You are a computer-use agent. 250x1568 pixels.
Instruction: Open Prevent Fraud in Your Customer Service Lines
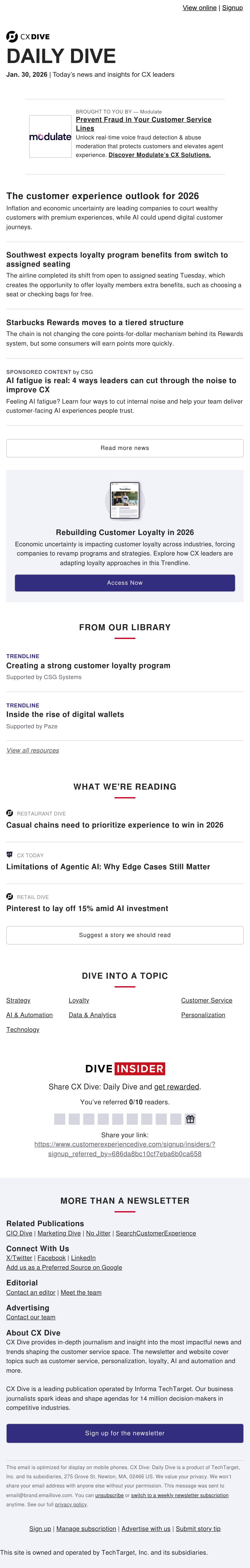point(144,124)
